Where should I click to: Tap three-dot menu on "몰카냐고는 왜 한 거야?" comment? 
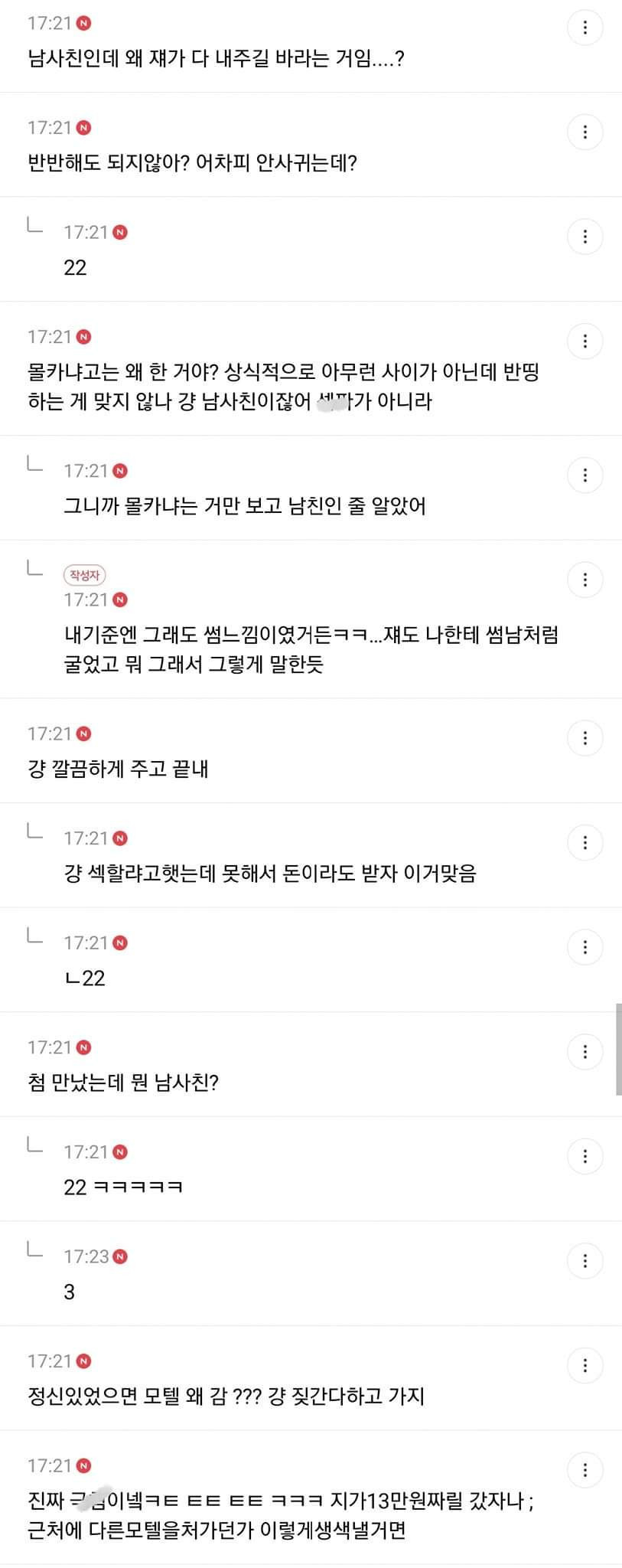[x=585, y=341]
